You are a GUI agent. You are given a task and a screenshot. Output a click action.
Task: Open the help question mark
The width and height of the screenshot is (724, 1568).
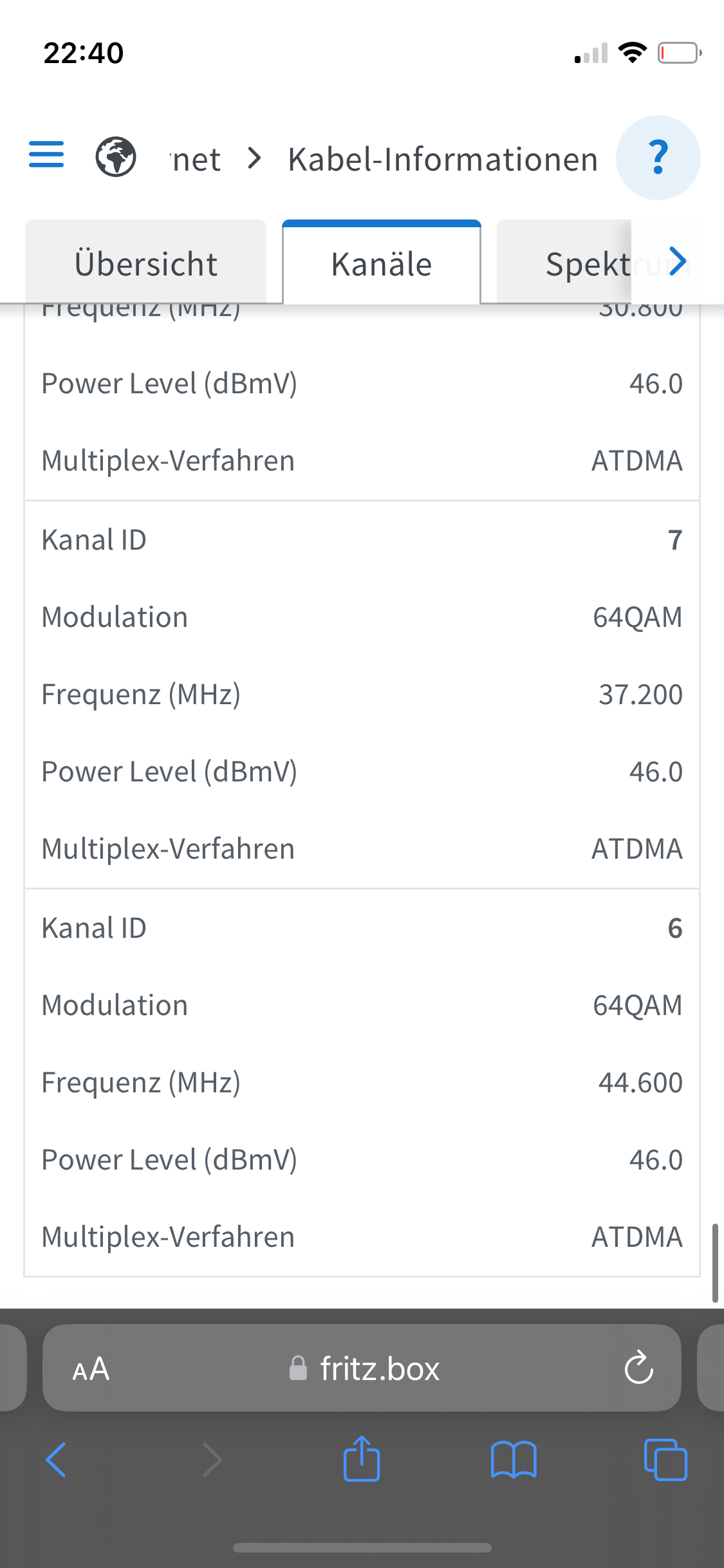pos(658,158)
